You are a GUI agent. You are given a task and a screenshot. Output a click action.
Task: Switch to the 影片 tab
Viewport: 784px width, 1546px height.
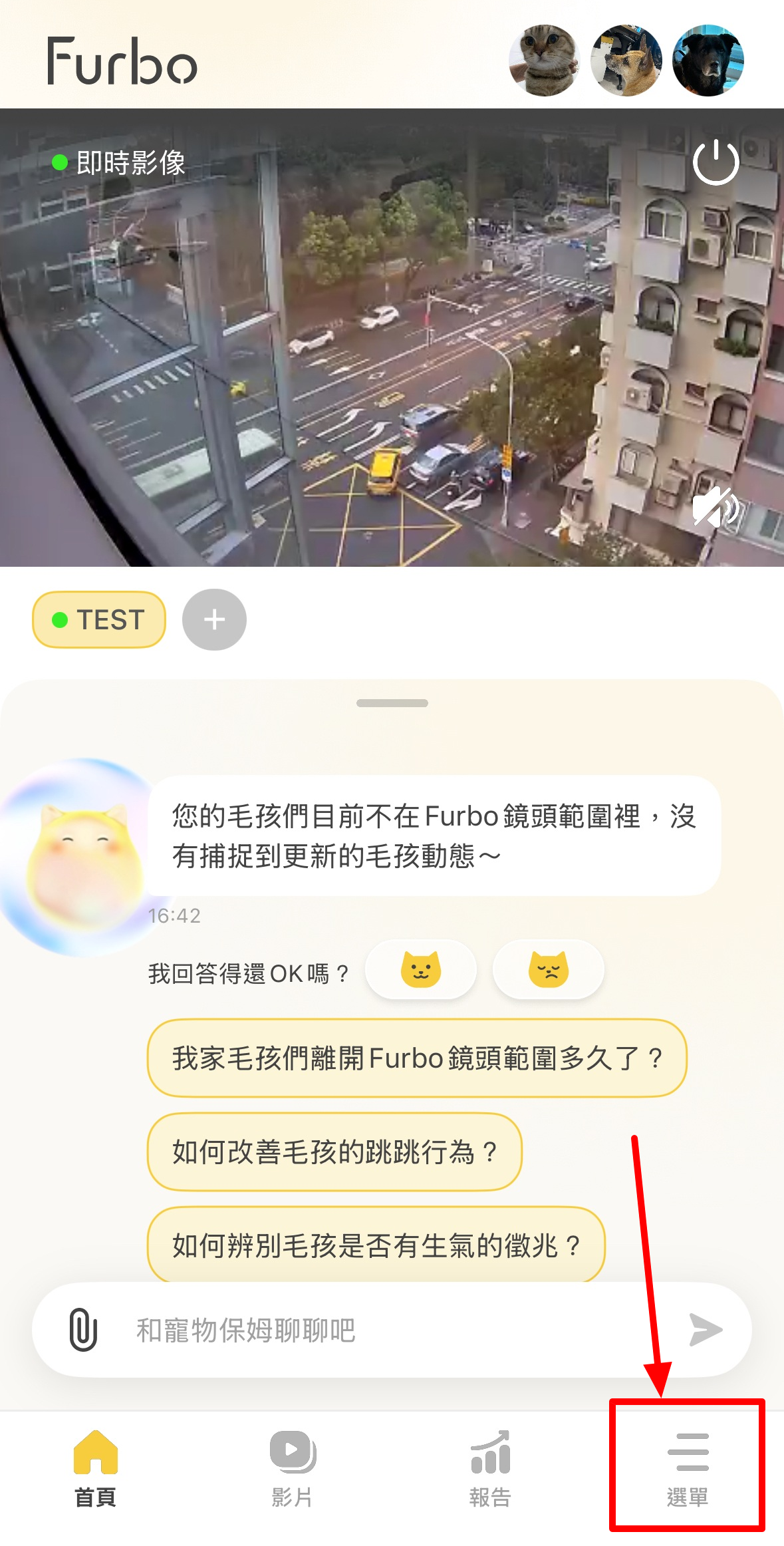[293, 1469]
